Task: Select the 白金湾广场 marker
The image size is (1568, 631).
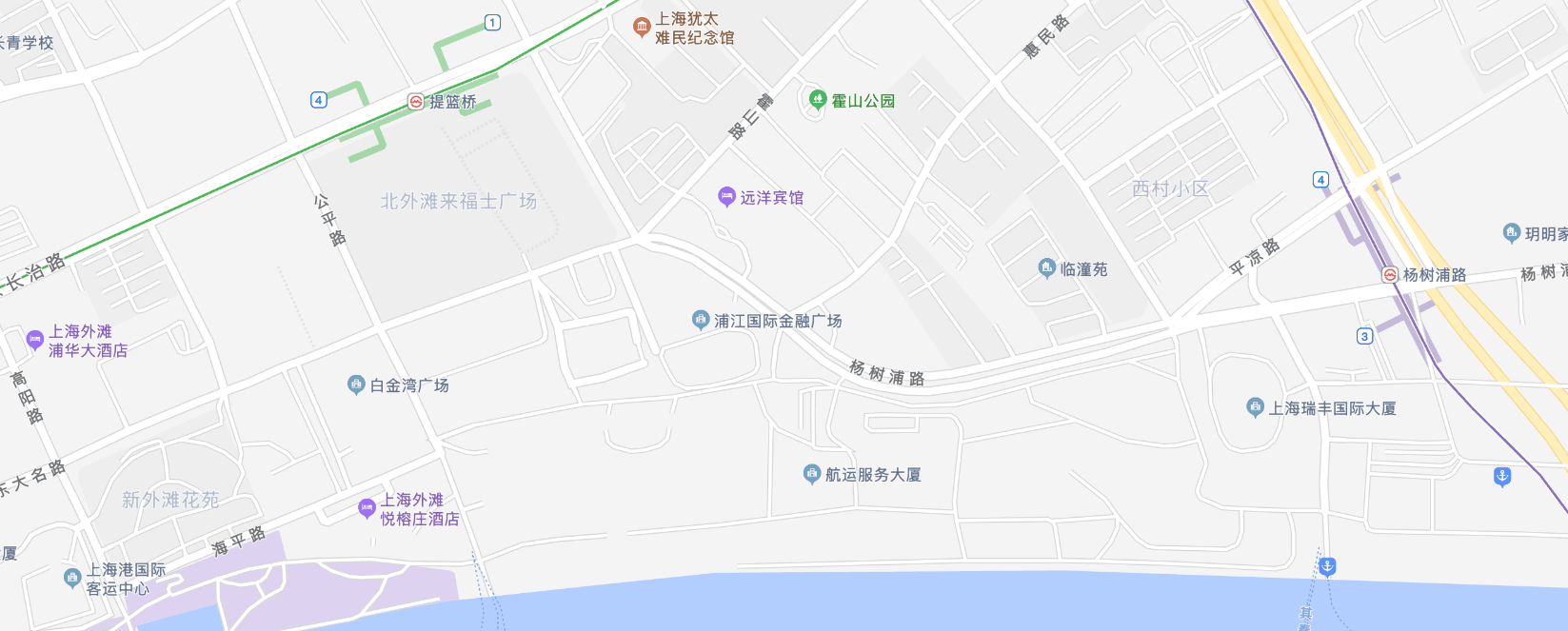Action: pos(356,385)
